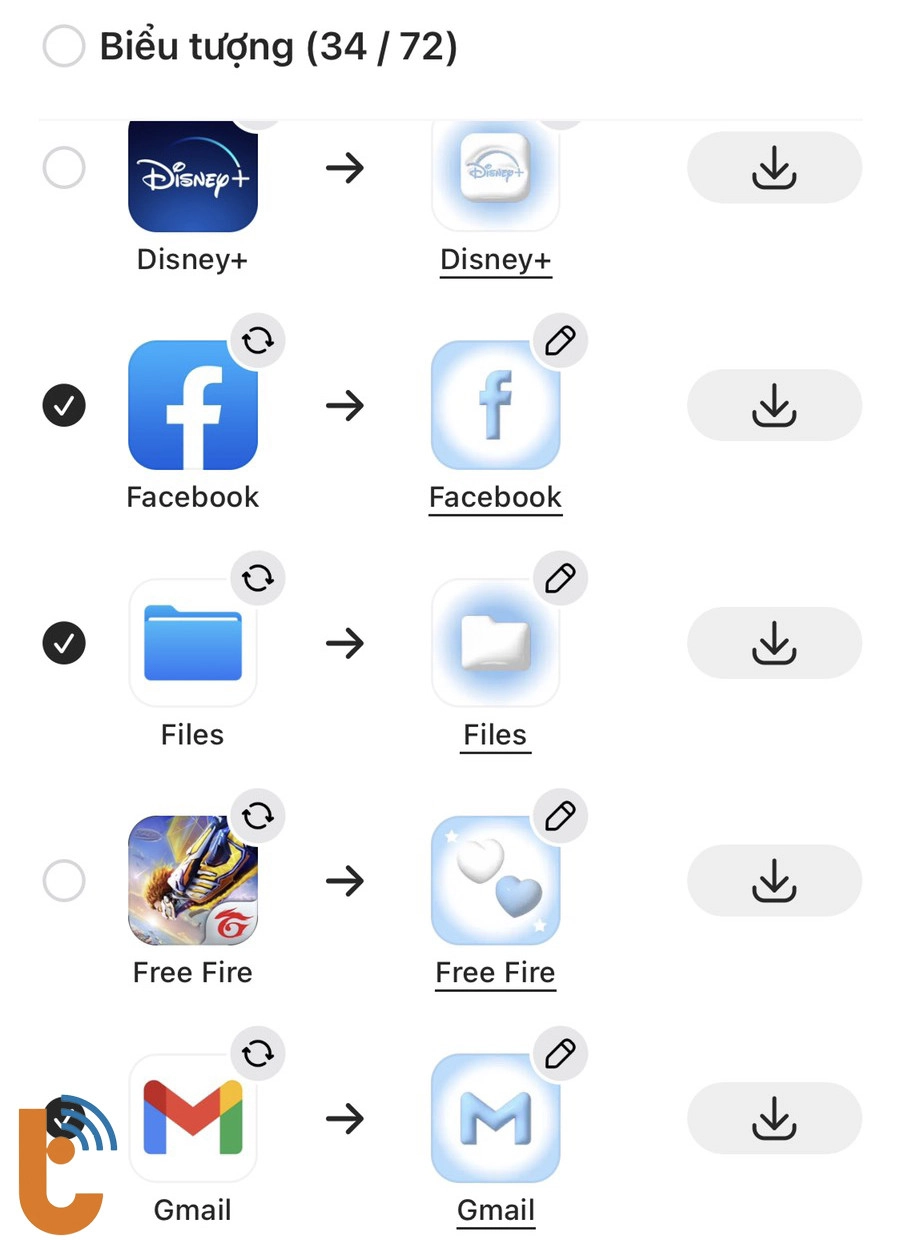Click the original Gmail icon

click(x=192, y=1118)
